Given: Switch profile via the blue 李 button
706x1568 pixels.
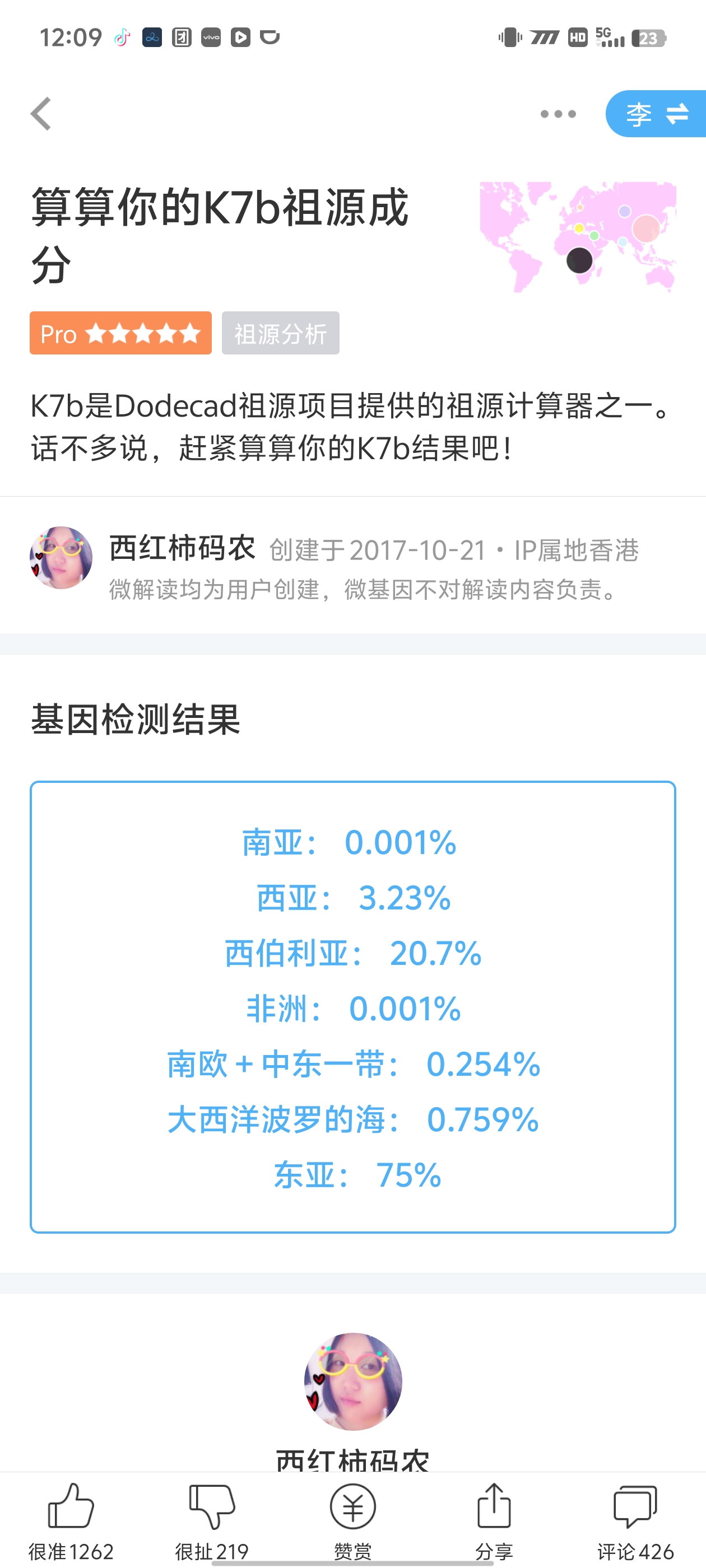Looking at the screenshot, I should pos(656,114).
